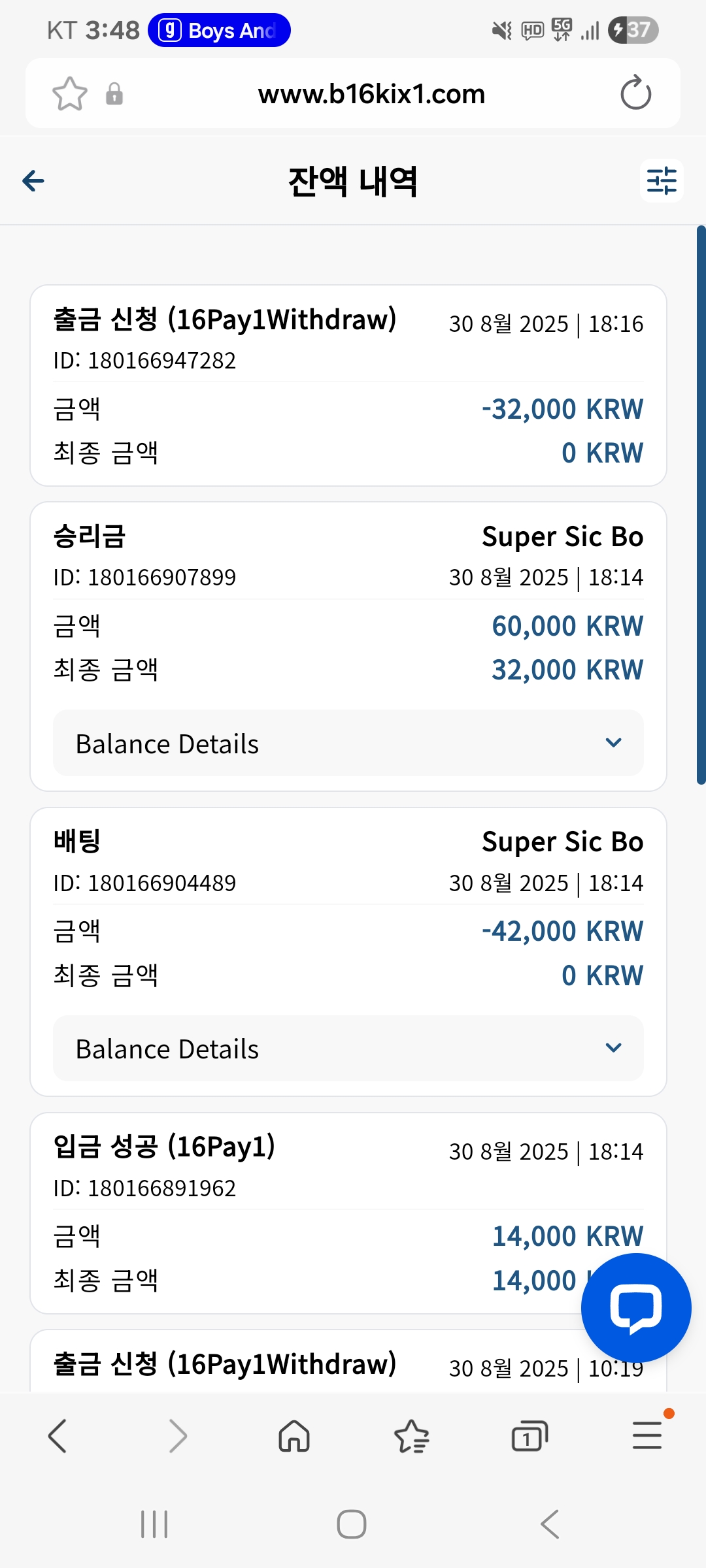Go to the phone's home screen

pos(352,1524)
